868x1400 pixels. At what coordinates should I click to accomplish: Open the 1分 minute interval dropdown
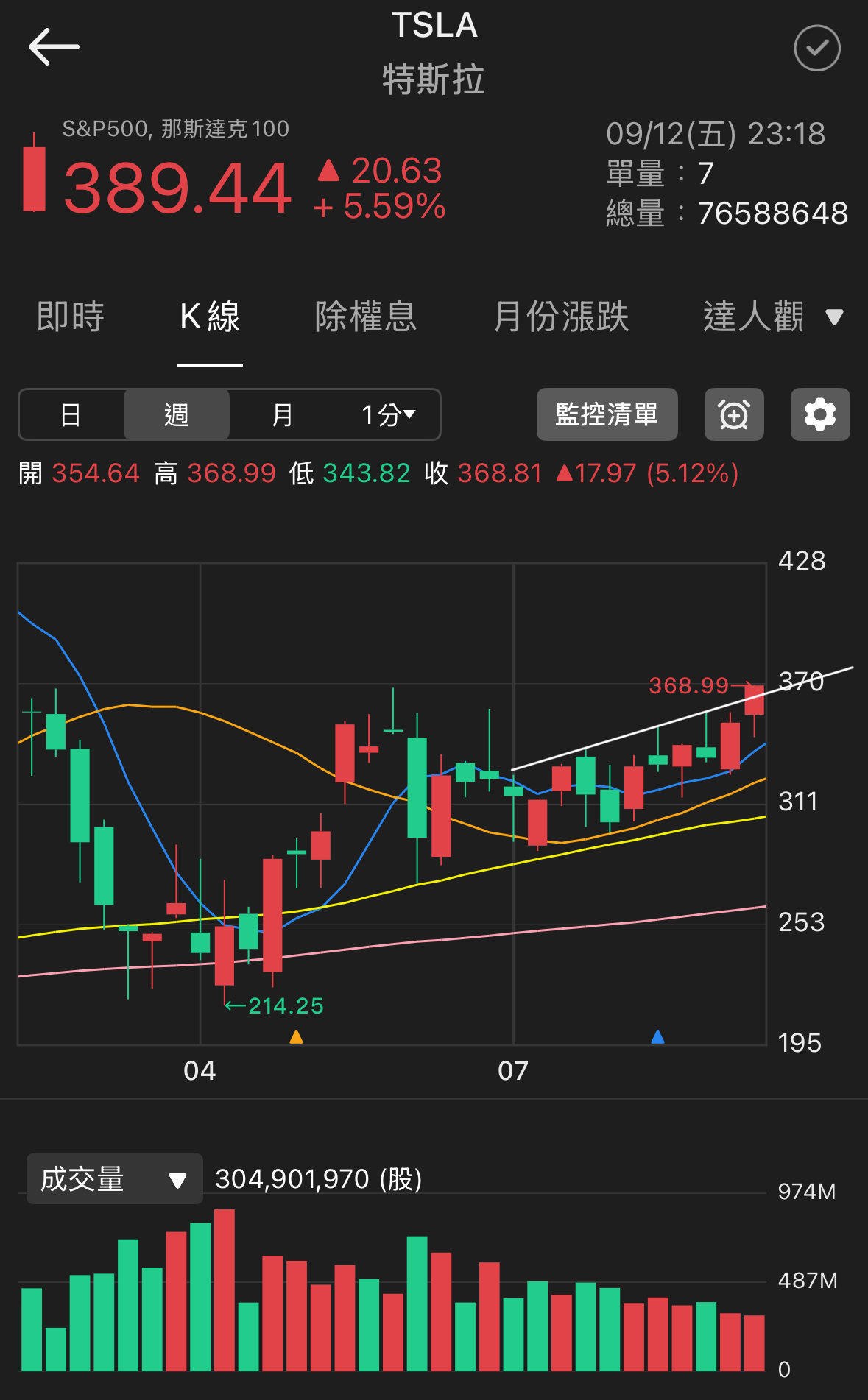(x=389, y=414)
